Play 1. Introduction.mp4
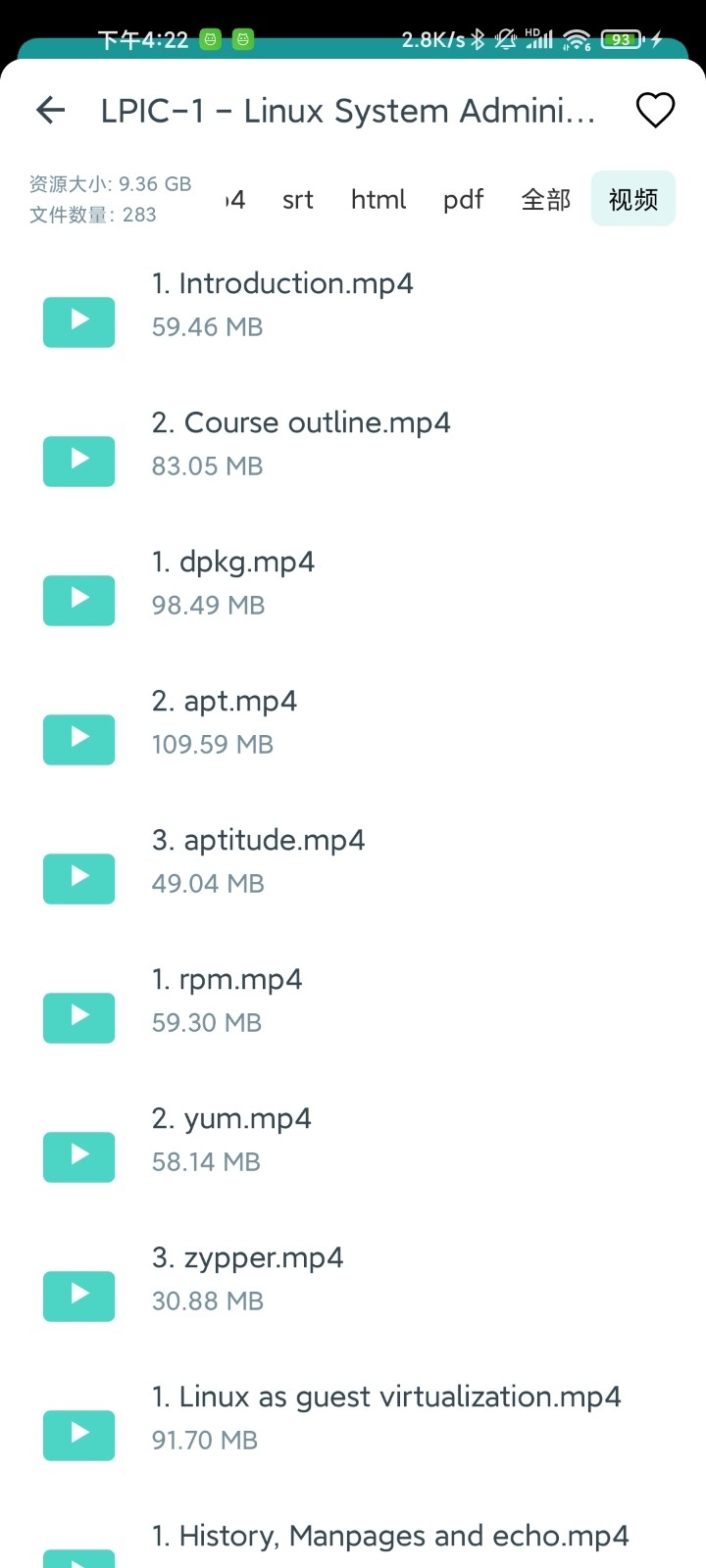 coord(353,305)
